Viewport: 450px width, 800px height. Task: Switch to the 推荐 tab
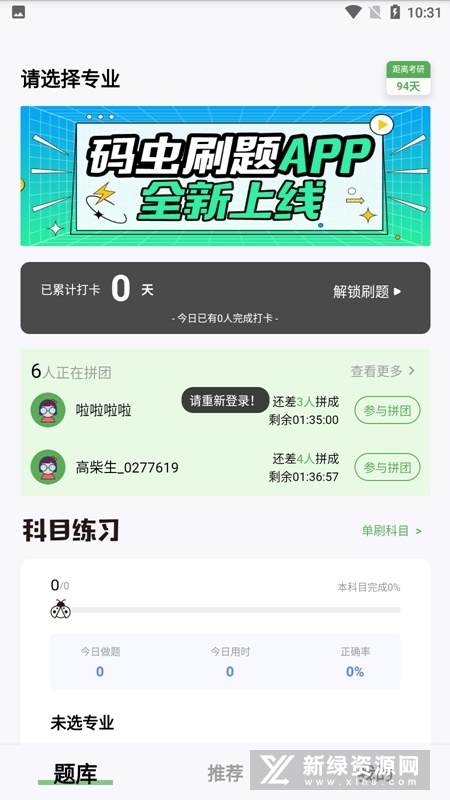(x=225, y=773)
